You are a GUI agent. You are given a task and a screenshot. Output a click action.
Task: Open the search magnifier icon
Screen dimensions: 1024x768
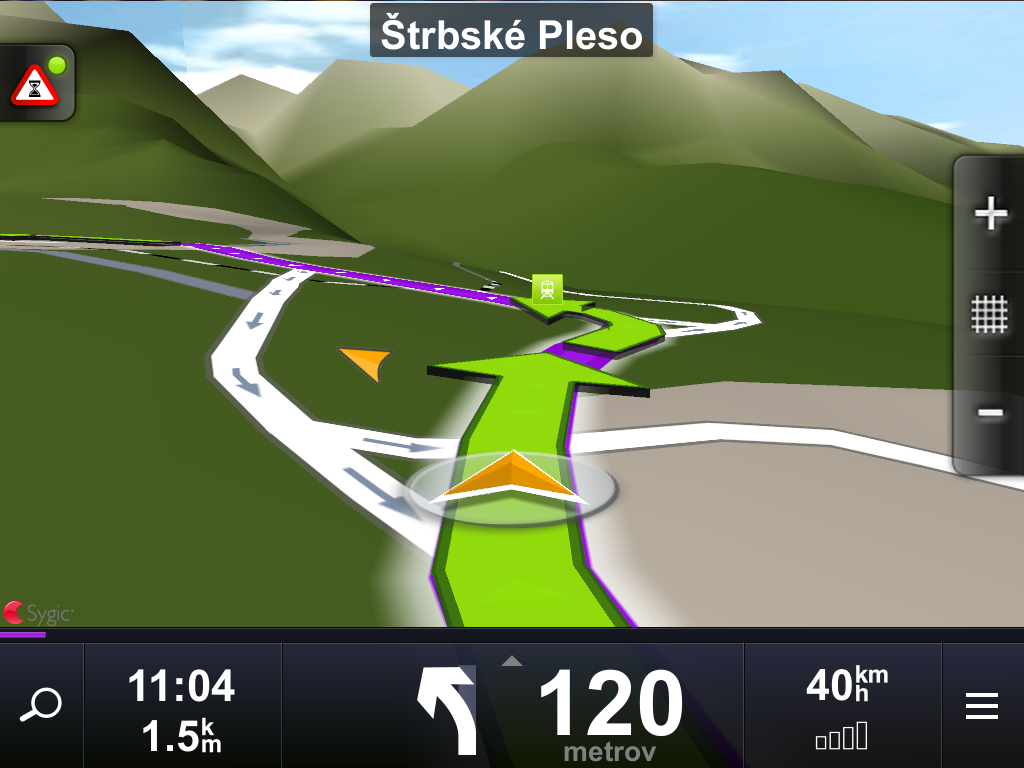41,706
